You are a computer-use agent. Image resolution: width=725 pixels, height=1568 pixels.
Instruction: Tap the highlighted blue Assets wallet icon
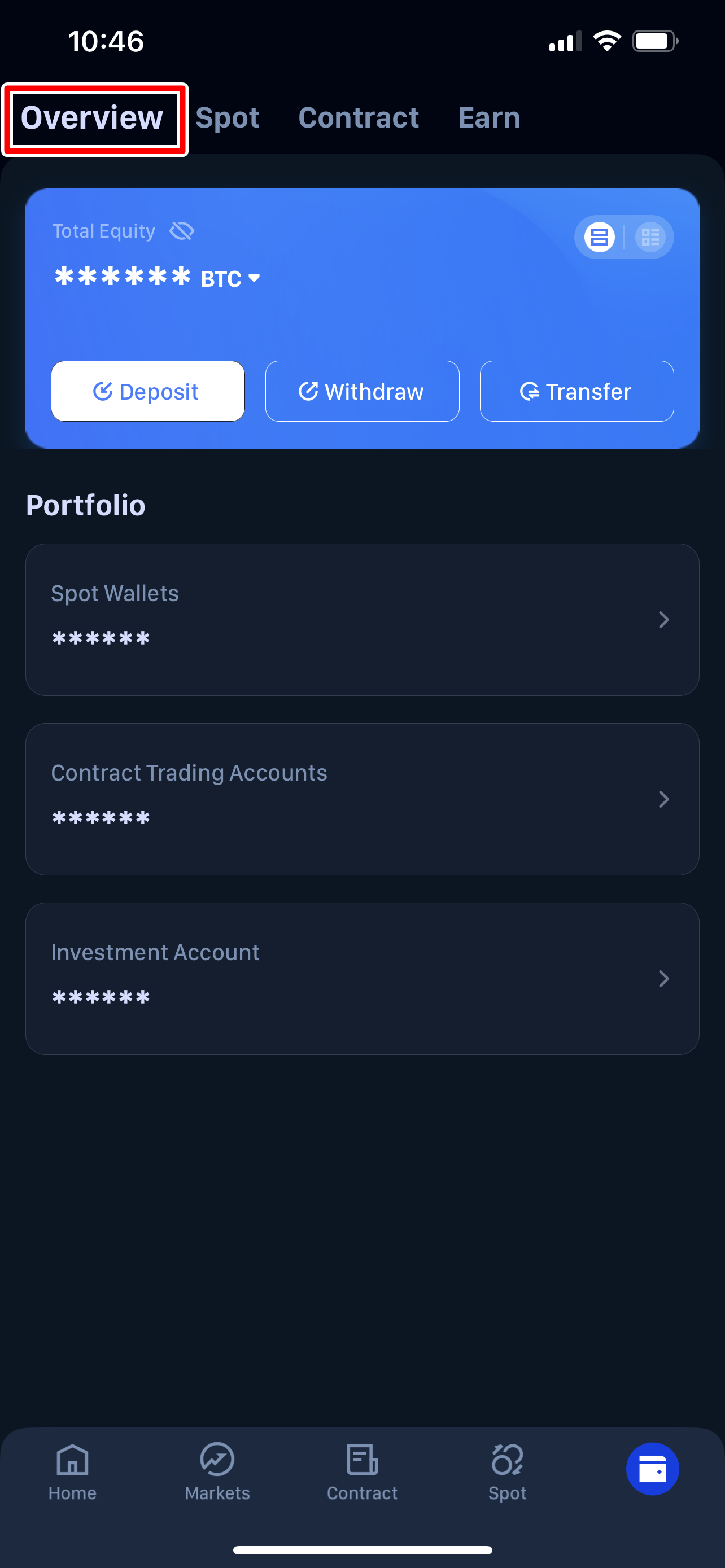[653, 1469]
